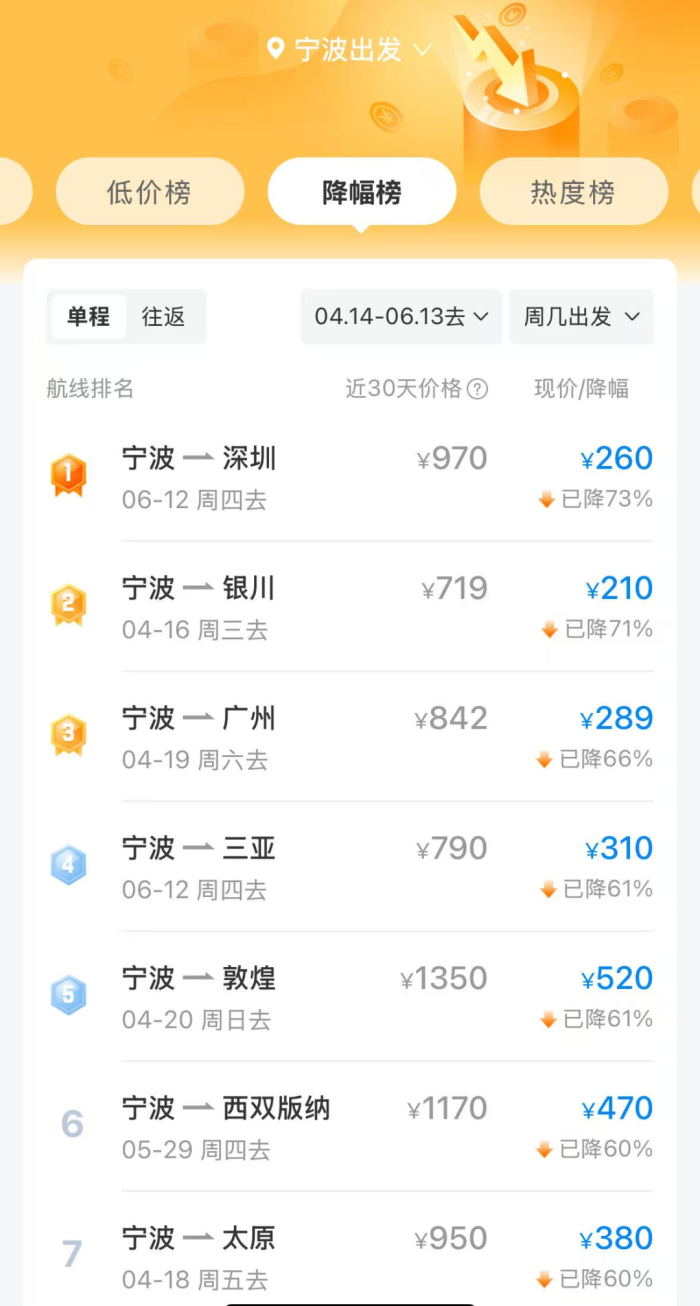View the 宁波 to 三亚 route
The image size is (700, 1306).
click(350, 866)
